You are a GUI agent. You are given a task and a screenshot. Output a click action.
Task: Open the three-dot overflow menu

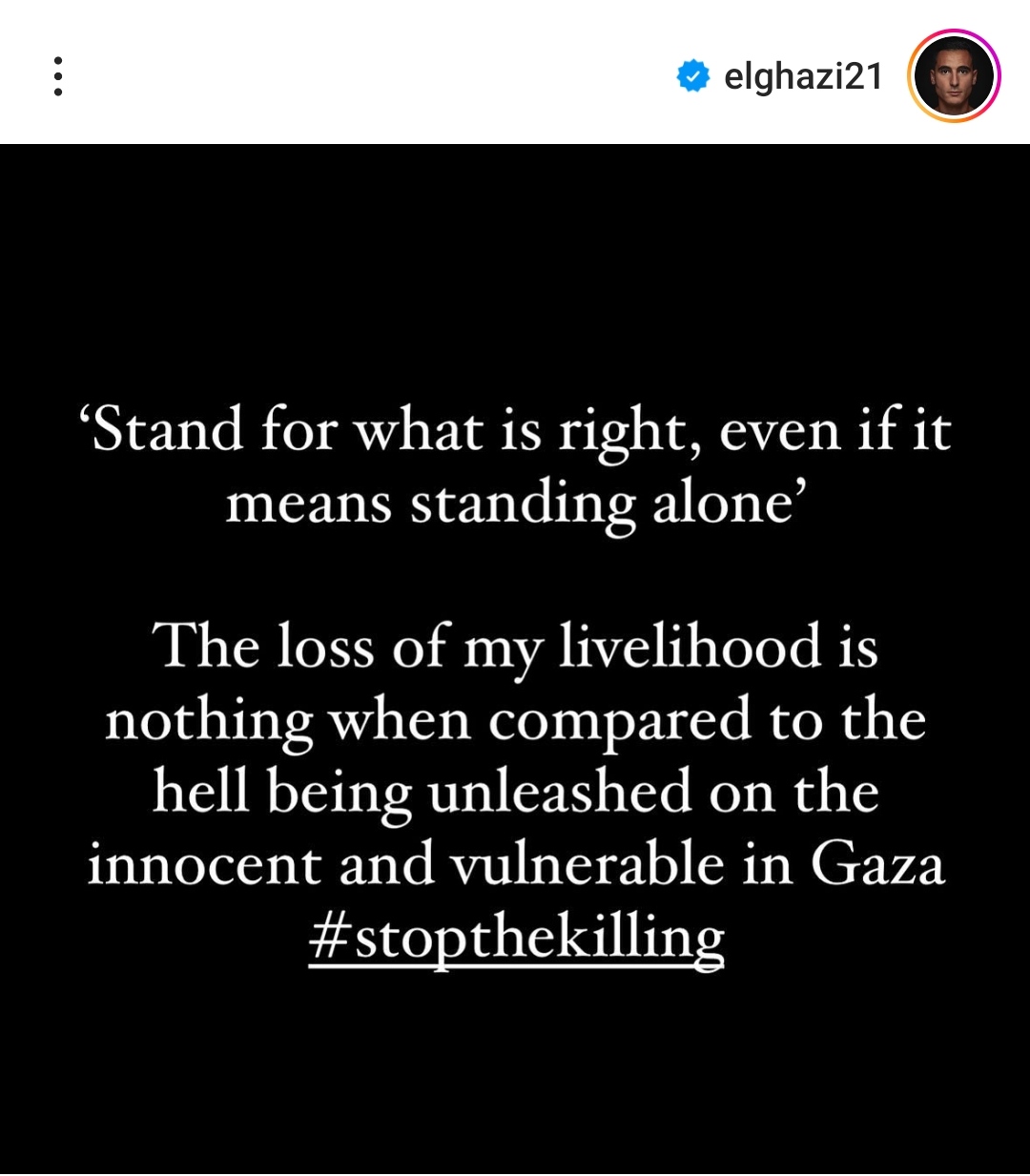[58, 76]
